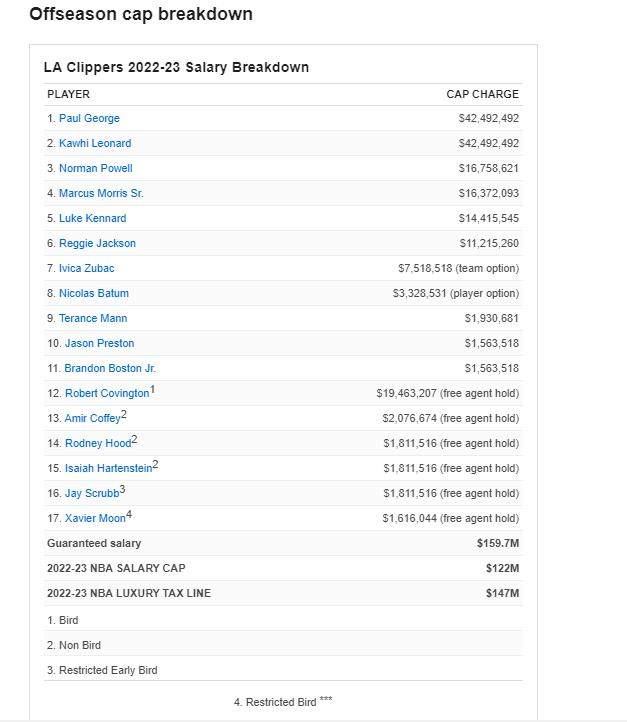627x722 pixels.
Task: Tap the Ivica Zubac link
Action: pos(86,268)
